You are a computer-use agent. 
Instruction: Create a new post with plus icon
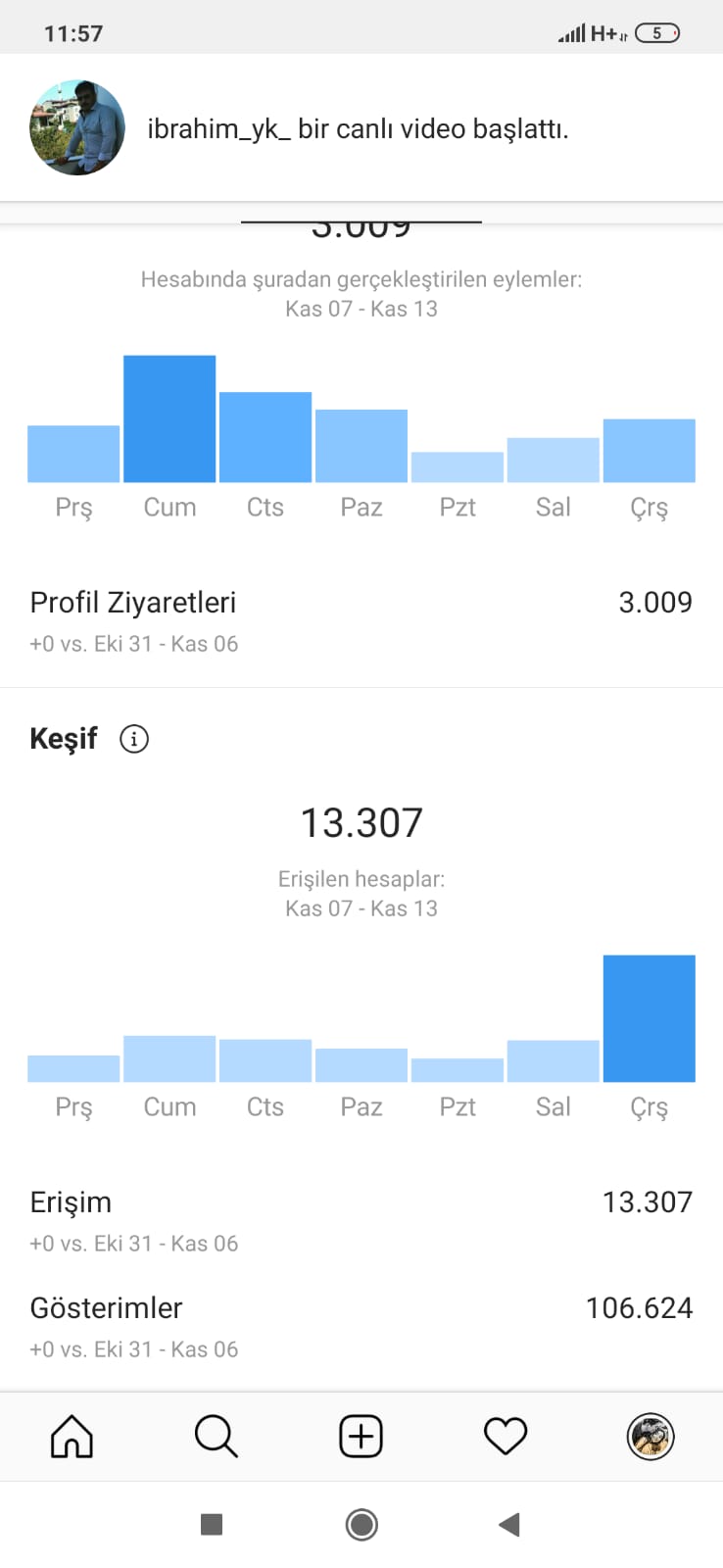(361, 1437)
